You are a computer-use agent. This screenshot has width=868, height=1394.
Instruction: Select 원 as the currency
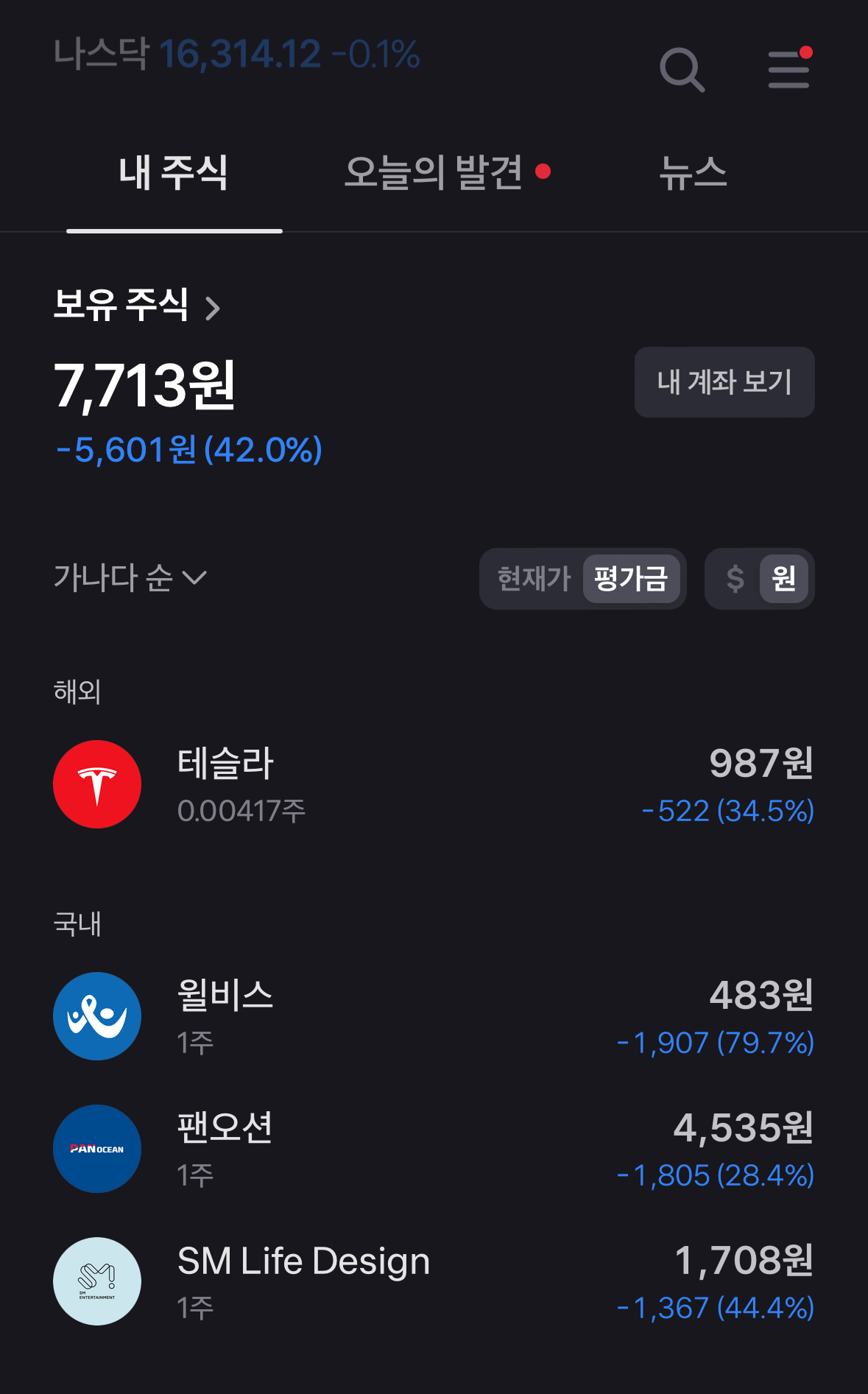click(783, 579)
